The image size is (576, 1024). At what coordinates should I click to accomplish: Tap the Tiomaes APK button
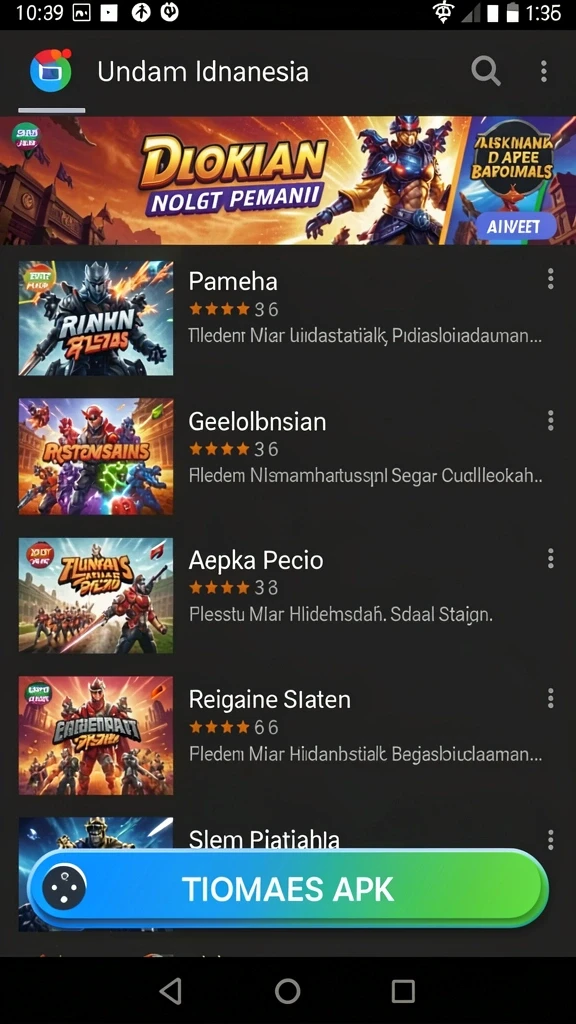pyautogui.click(x=287, y=889)
